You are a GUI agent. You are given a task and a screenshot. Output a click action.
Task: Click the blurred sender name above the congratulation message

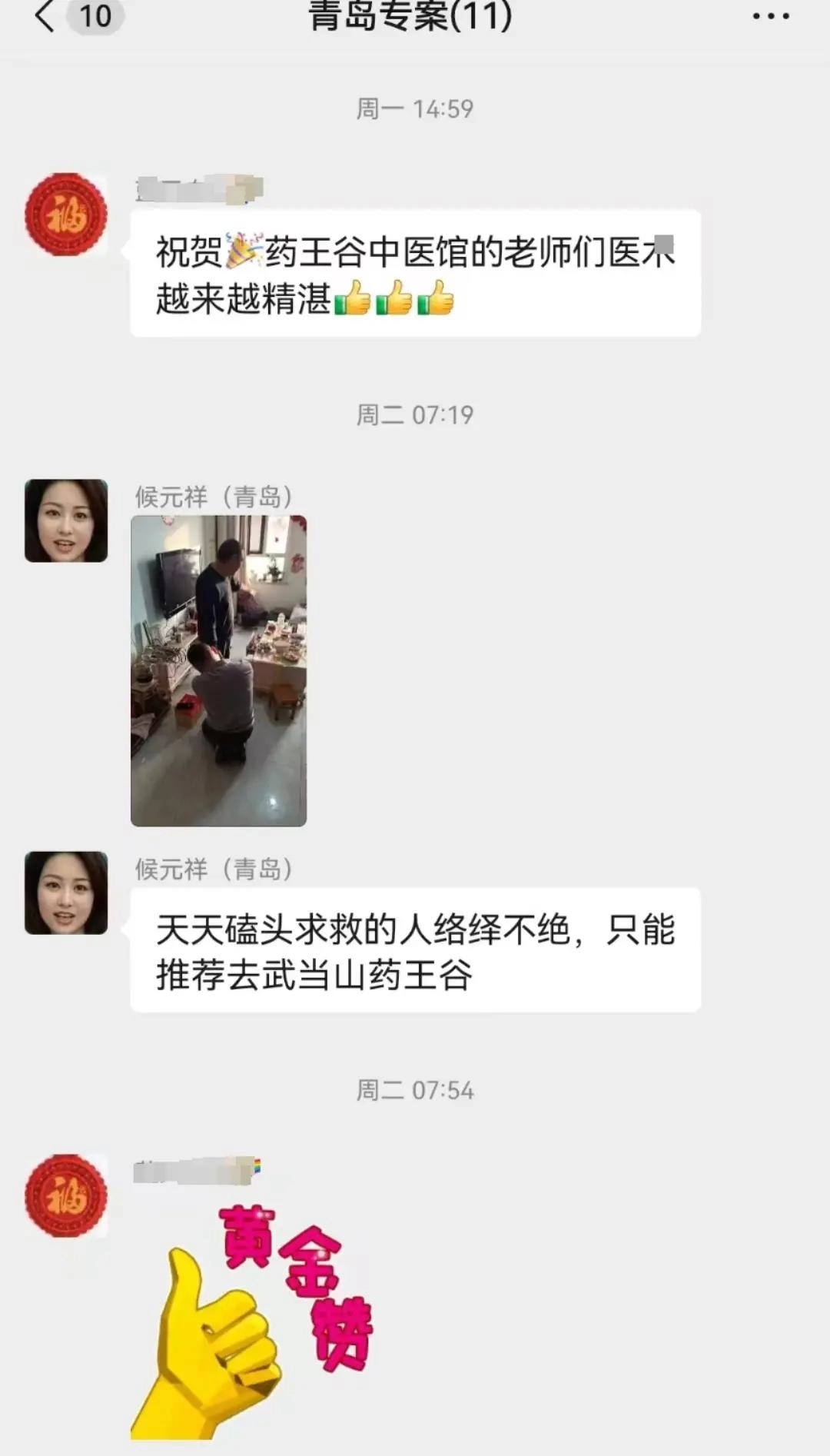[x=200, y=188]
